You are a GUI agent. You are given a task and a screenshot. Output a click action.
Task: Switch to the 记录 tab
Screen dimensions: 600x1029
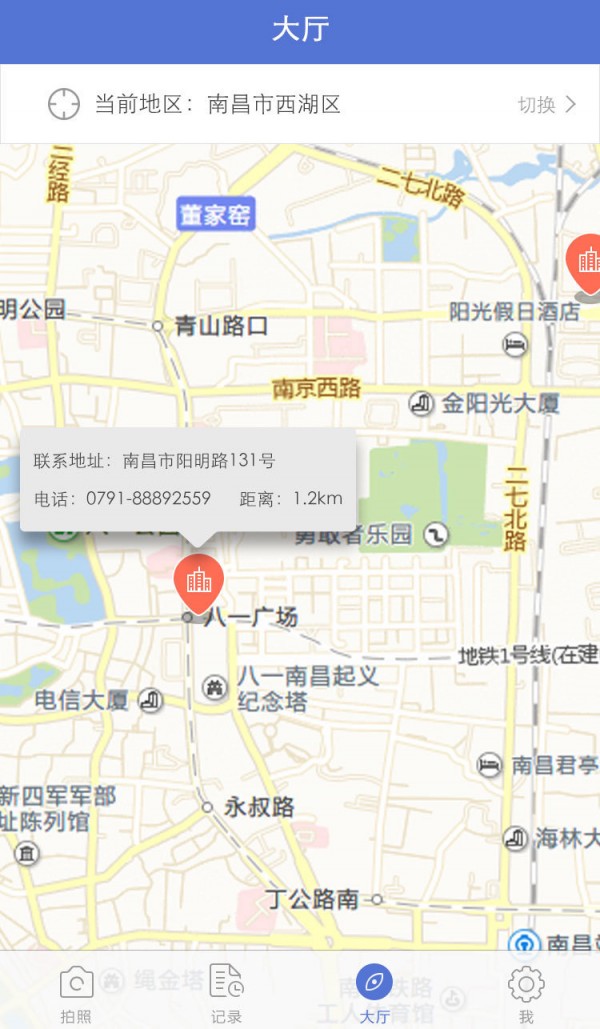tap(226, 993)
